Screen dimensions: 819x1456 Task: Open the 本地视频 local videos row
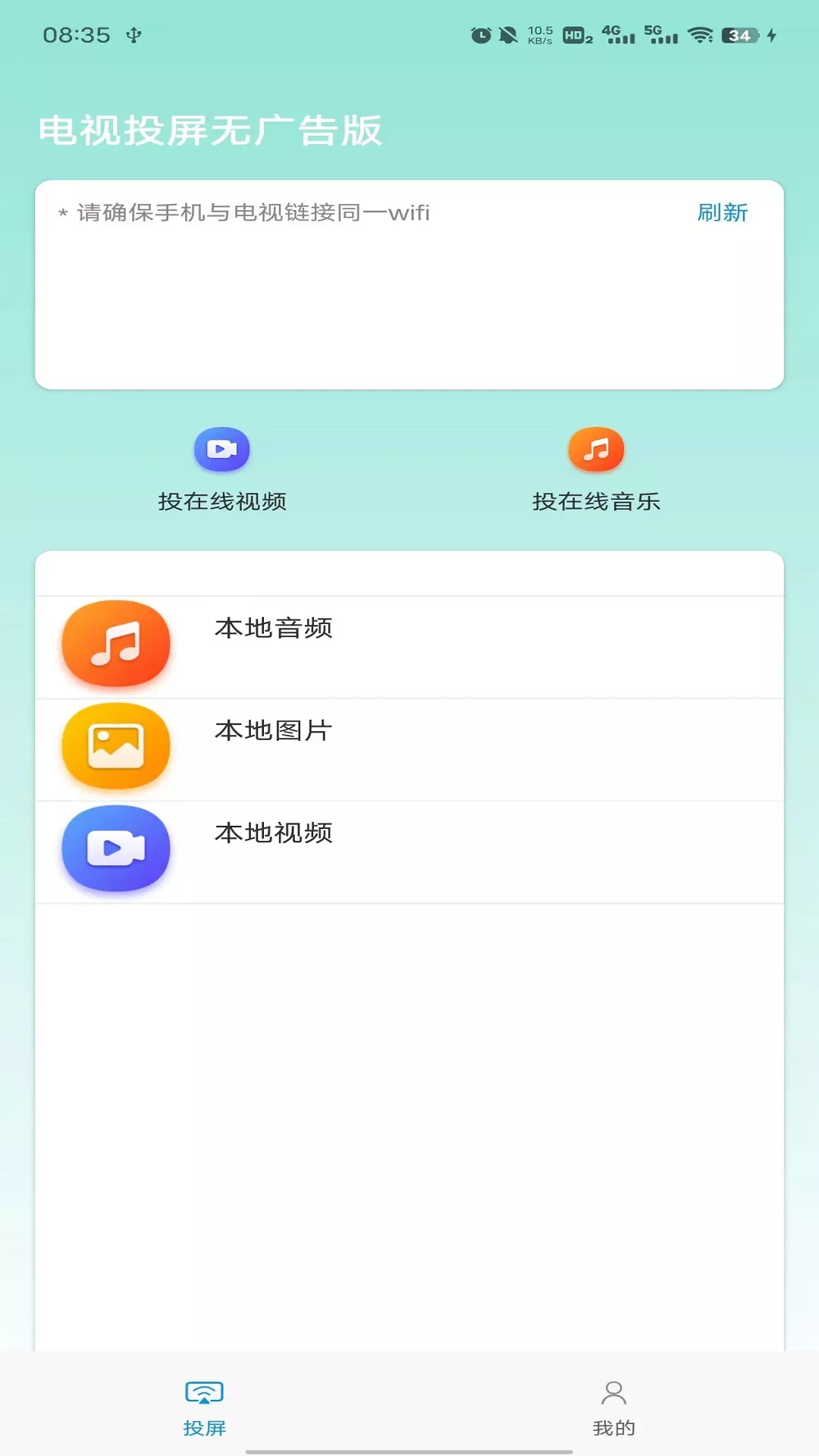click(409, 852)
